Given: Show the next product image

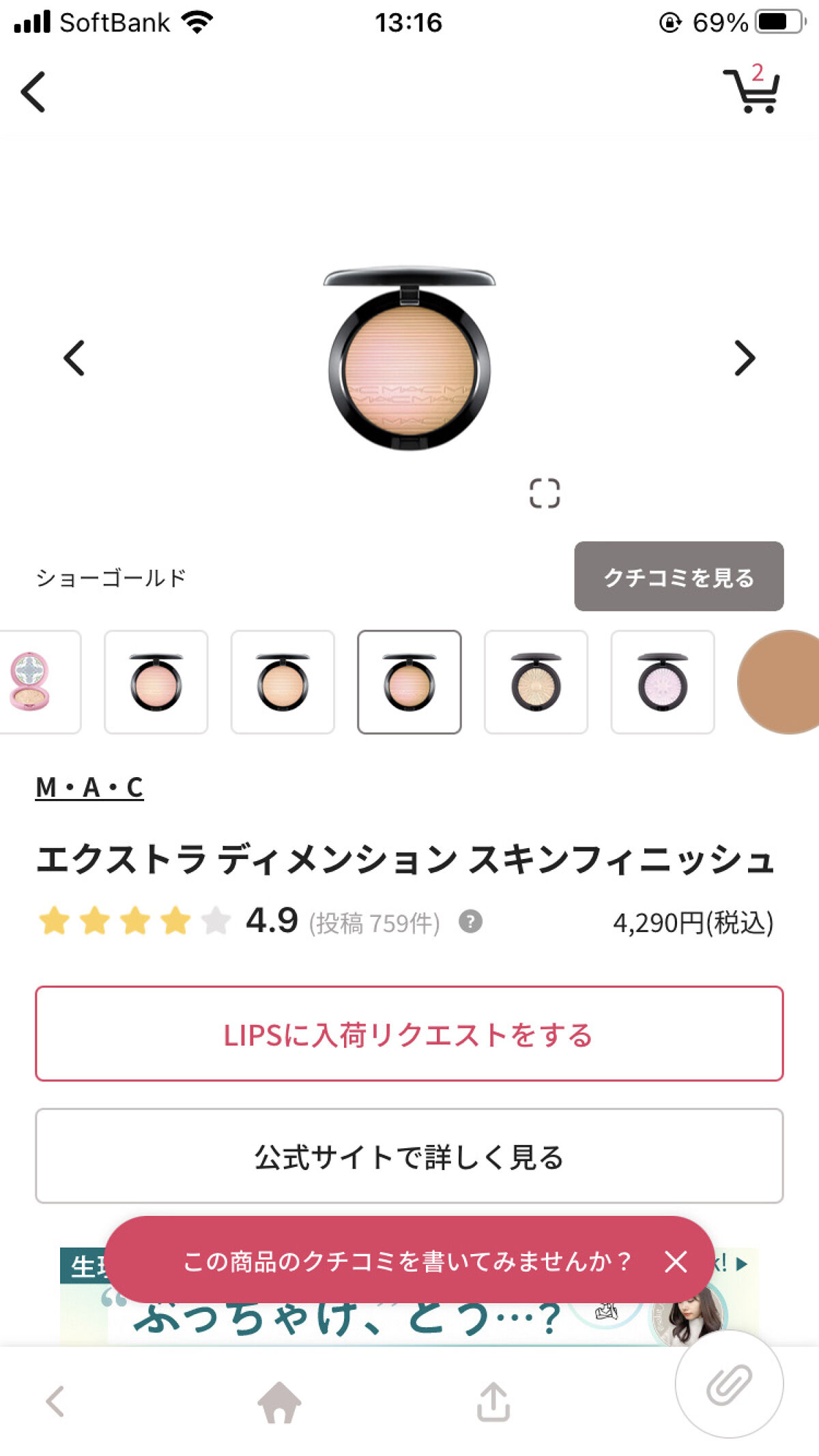Looking at the screenshot, I should point(745,358).
